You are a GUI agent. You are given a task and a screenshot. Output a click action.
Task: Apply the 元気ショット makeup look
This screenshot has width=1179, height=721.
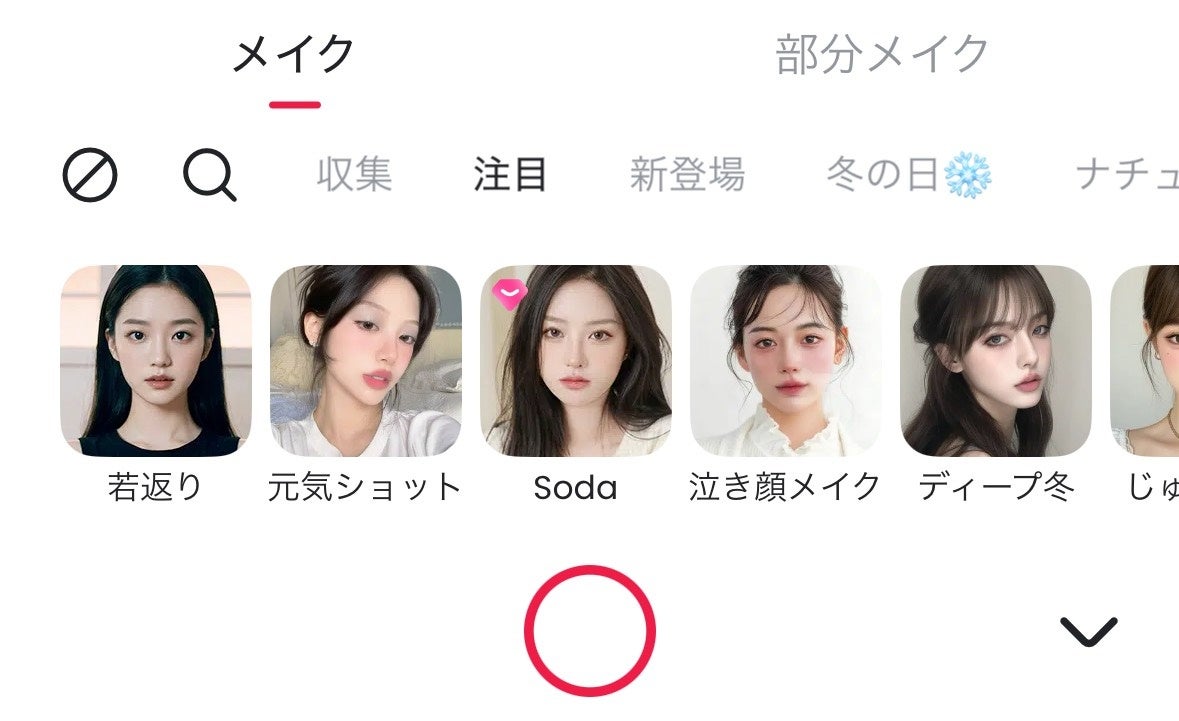pyautogui.click(x=365, y=361)
